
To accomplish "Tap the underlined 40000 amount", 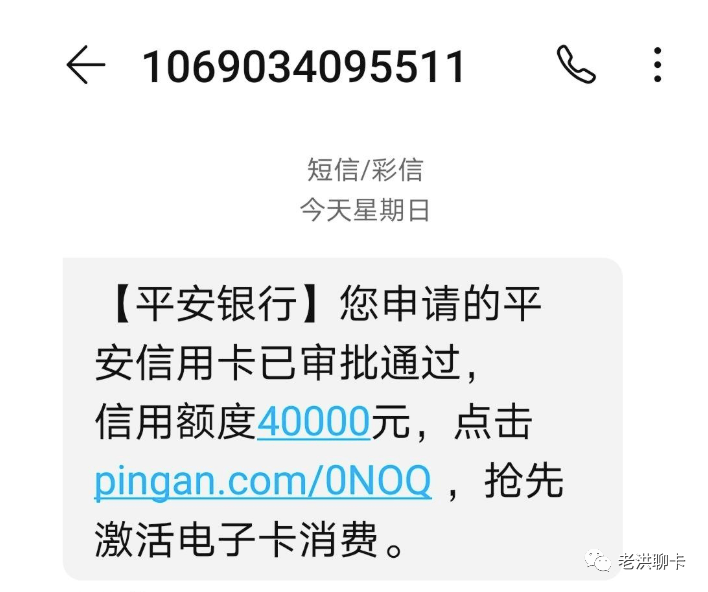I will pos(314,424).
